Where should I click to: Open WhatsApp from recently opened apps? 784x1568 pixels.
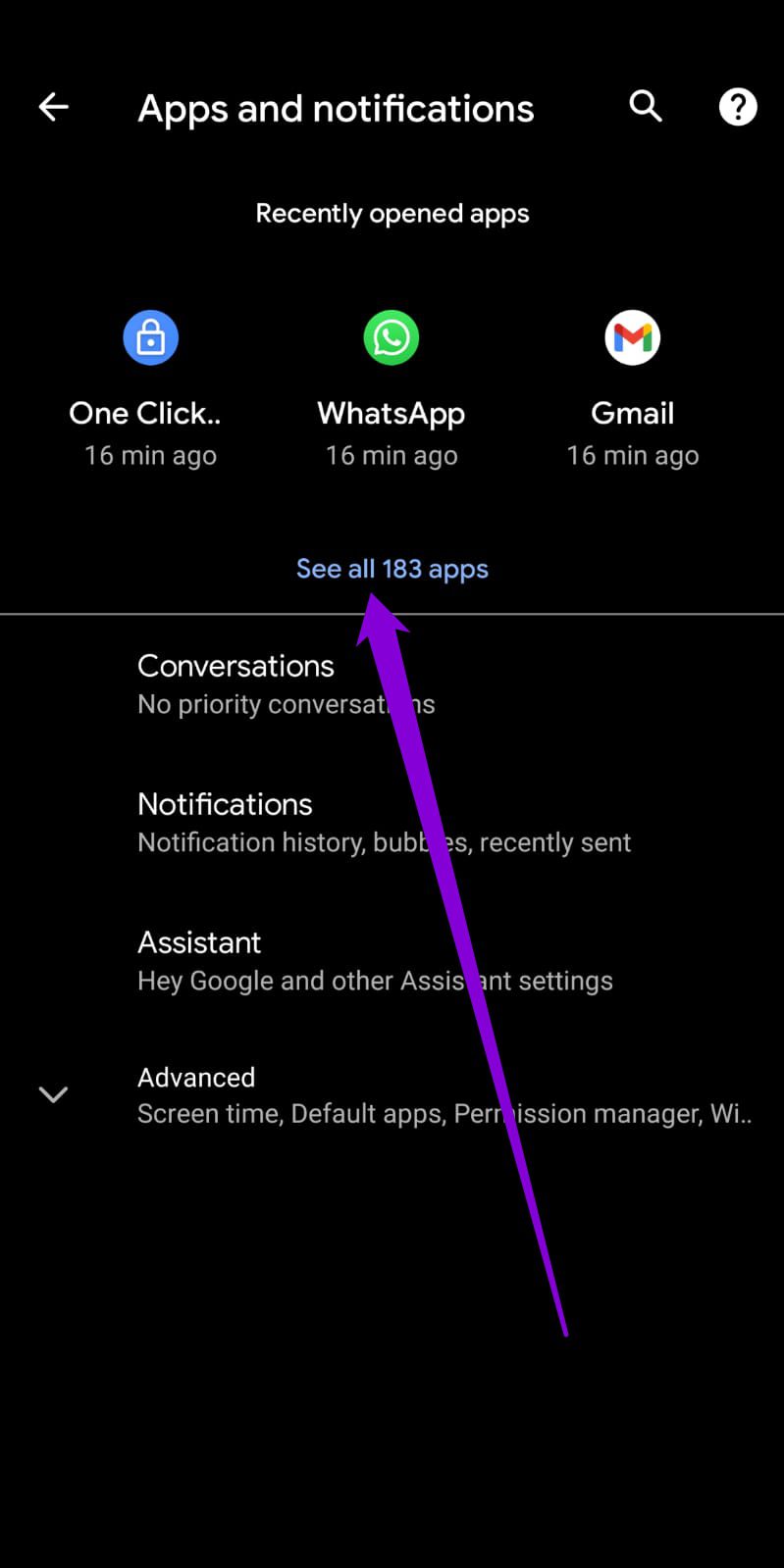coord(392,339)
